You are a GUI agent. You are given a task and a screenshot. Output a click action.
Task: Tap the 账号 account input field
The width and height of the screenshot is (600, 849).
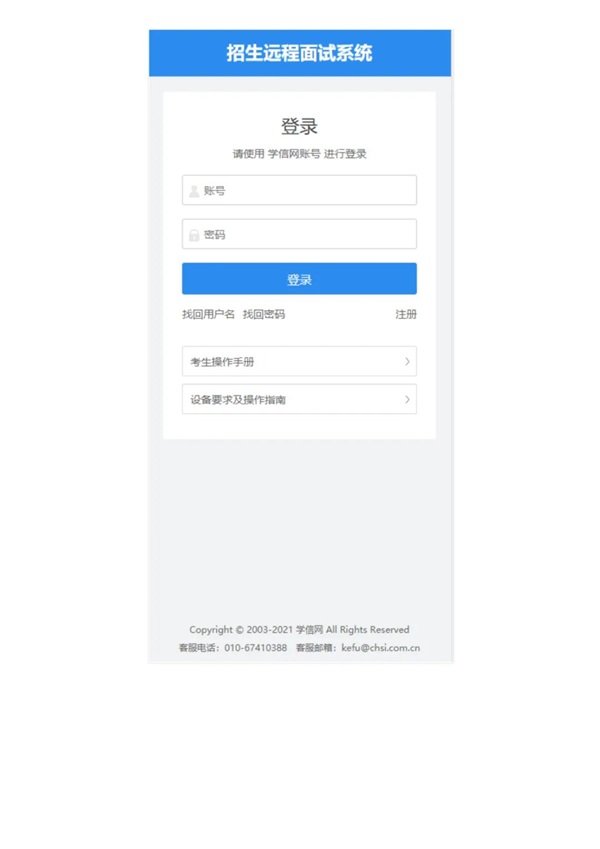coord(299,190)
